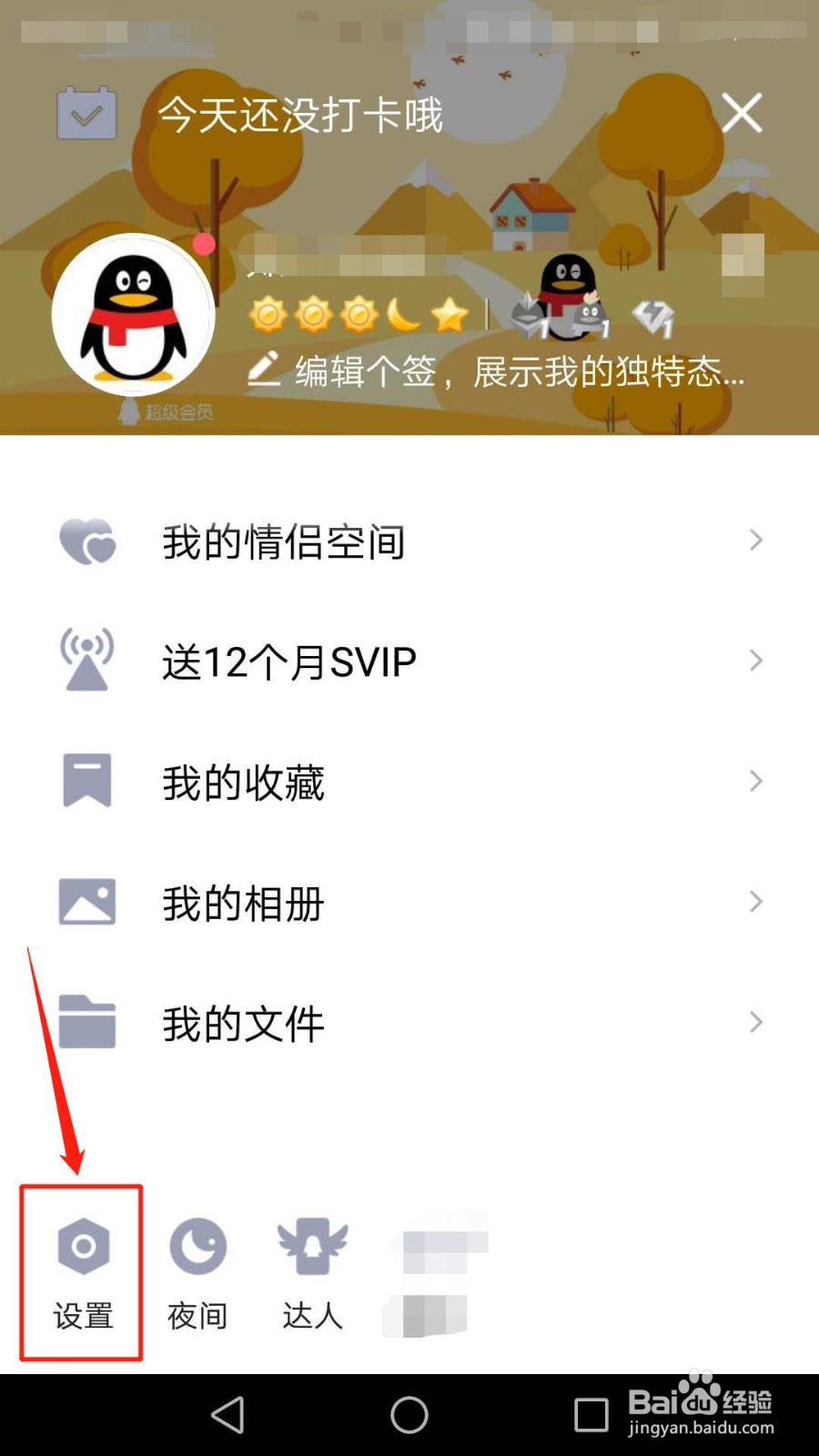This screenshot has width=819, height=1456.
Task: Toggle night mode via 夜间 button
Action: [197, 1274]
